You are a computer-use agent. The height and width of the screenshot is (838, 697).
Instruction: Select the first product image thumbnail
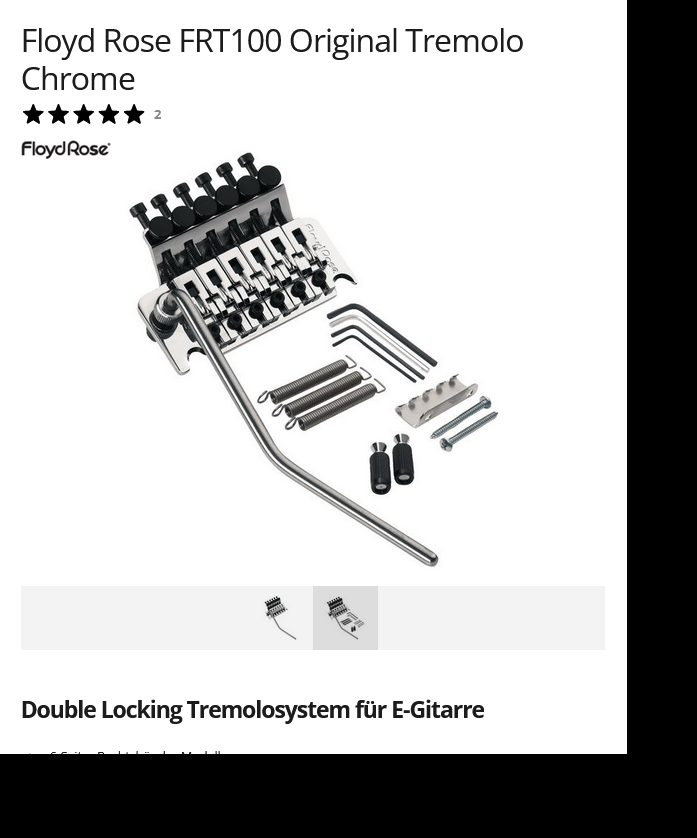(280, 618)
